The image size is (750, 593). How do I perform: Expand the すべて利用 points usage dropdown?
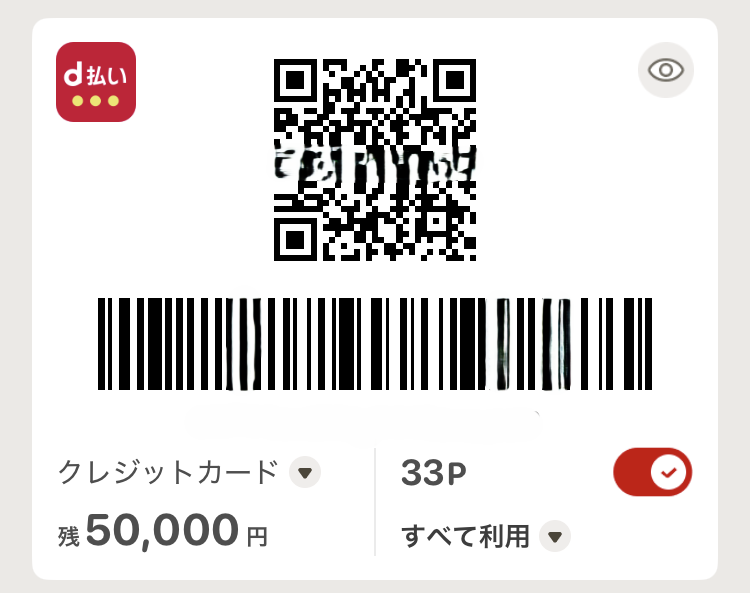[x=555, y=537]
